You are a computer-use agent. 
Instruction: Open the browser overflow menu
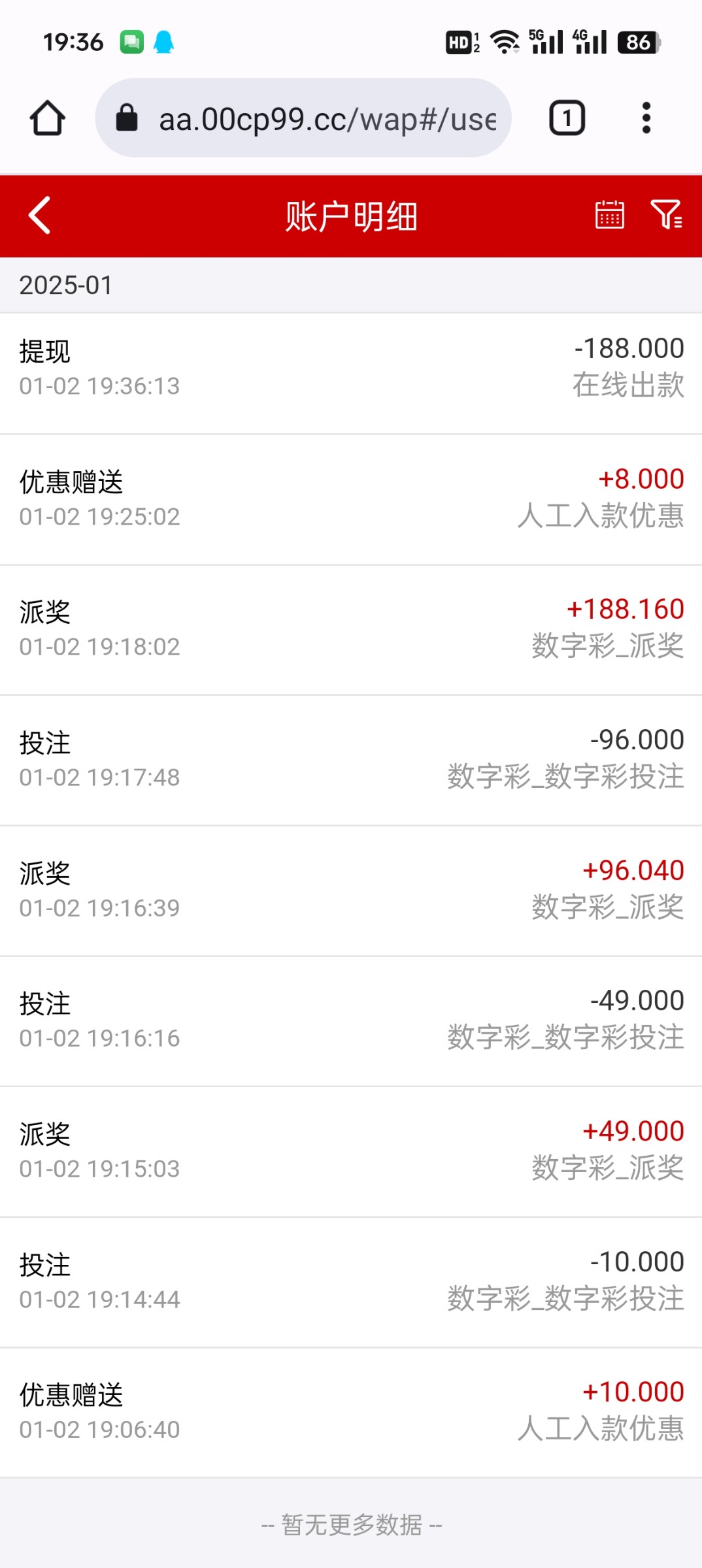pyautogui.click(x=646, y=118)
